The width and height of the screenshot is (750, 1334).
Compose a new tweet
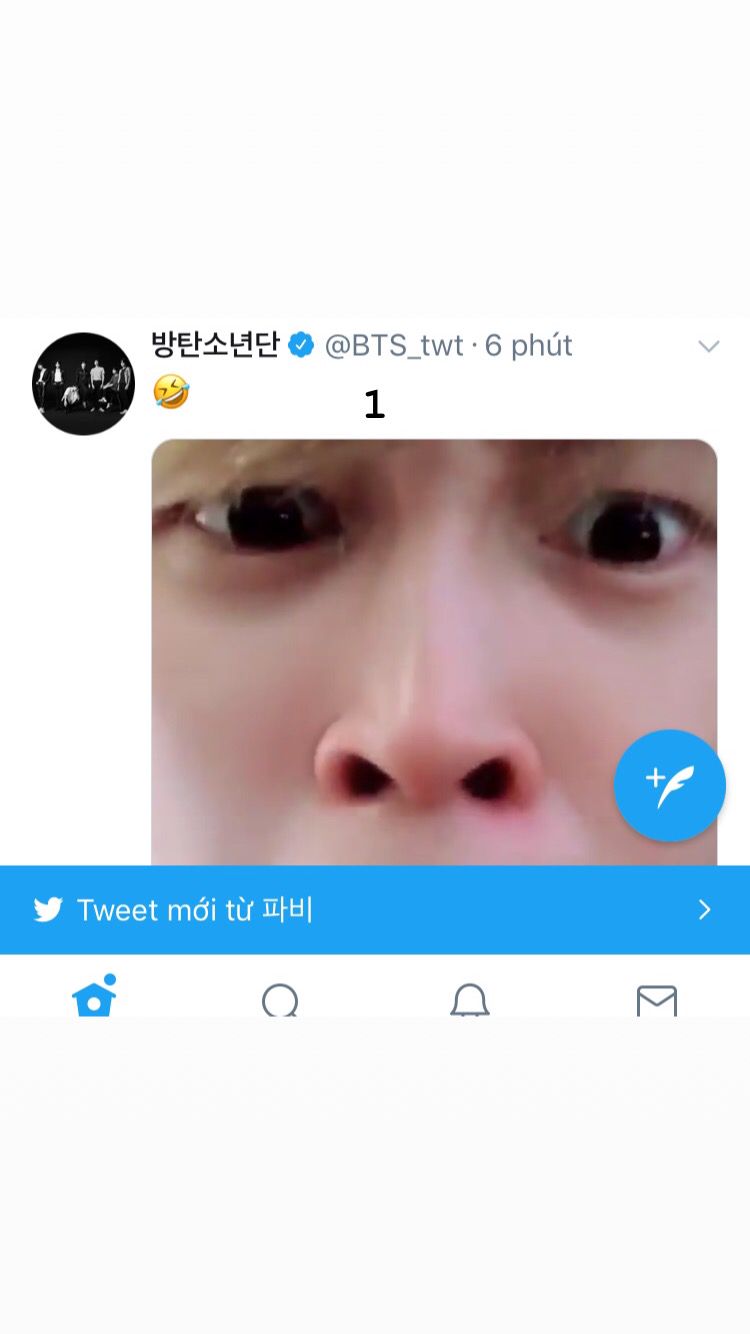669,785
